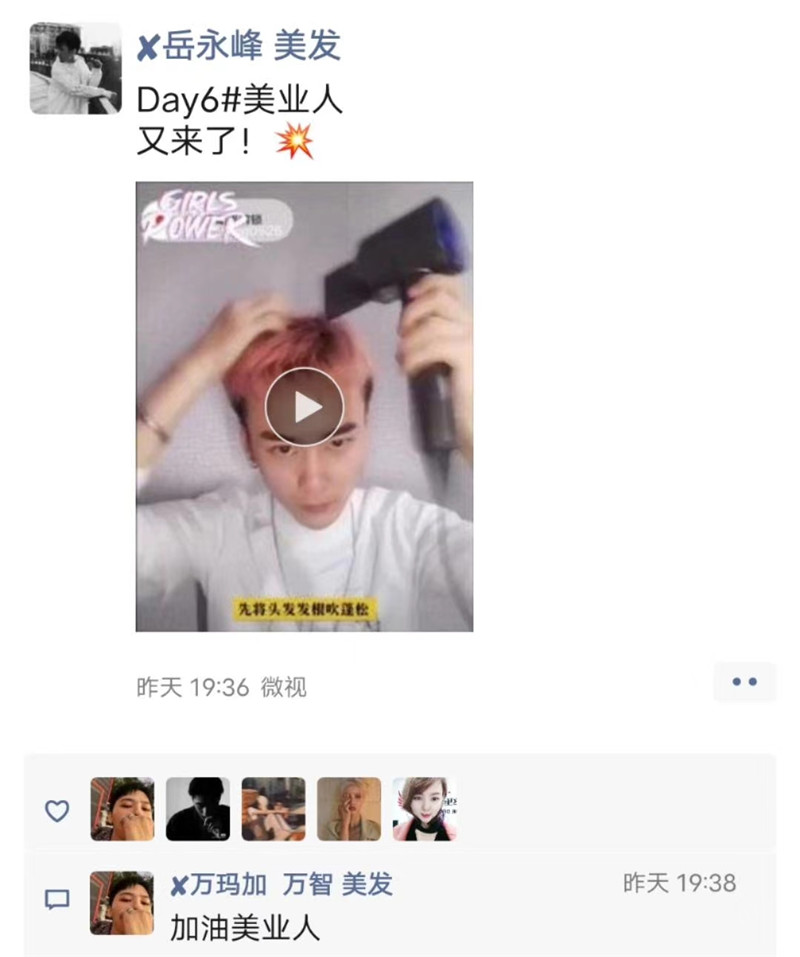Viewport: 800px width, 957px height.
Task: Play the hair styling video
Action: 304,406
